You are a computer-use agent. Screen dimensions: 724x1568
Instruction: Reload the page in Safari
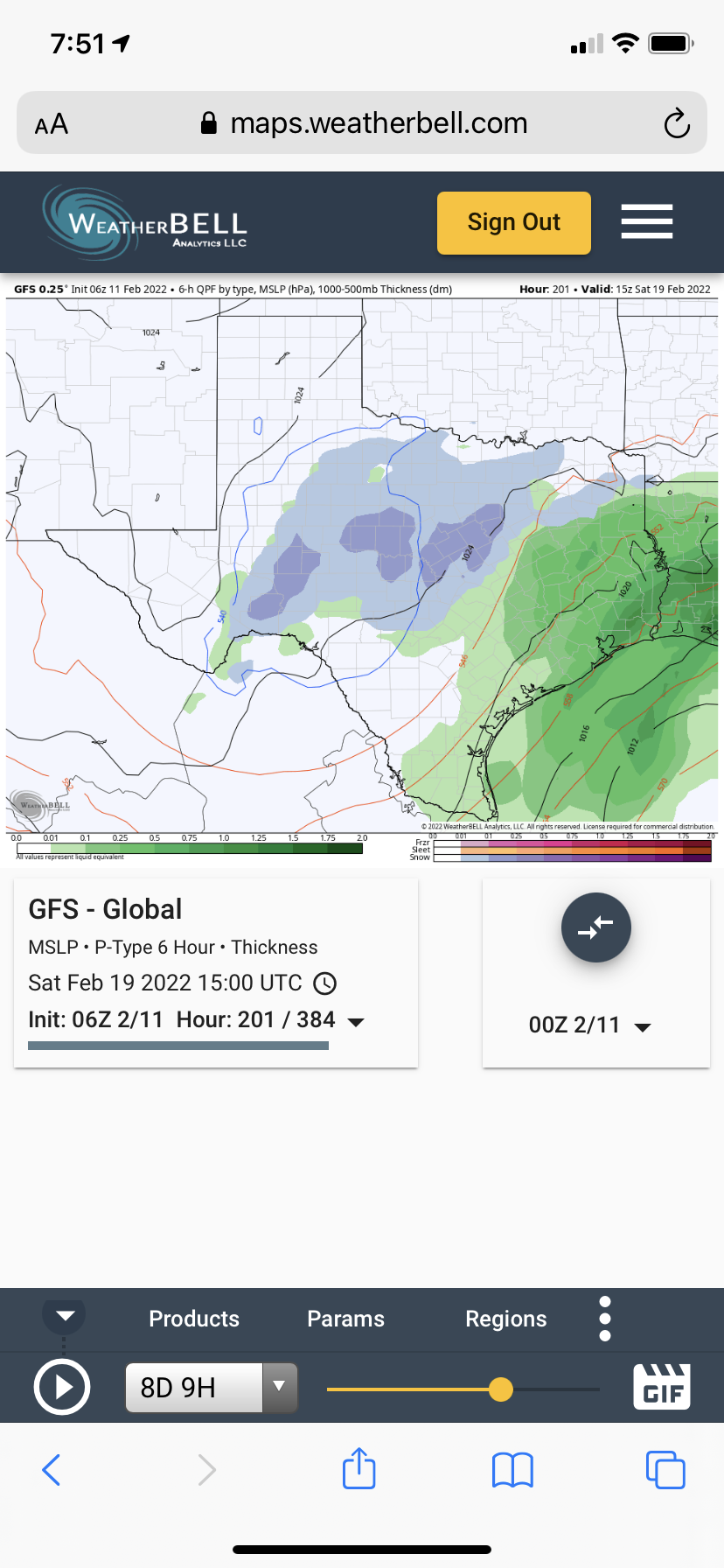676,123
